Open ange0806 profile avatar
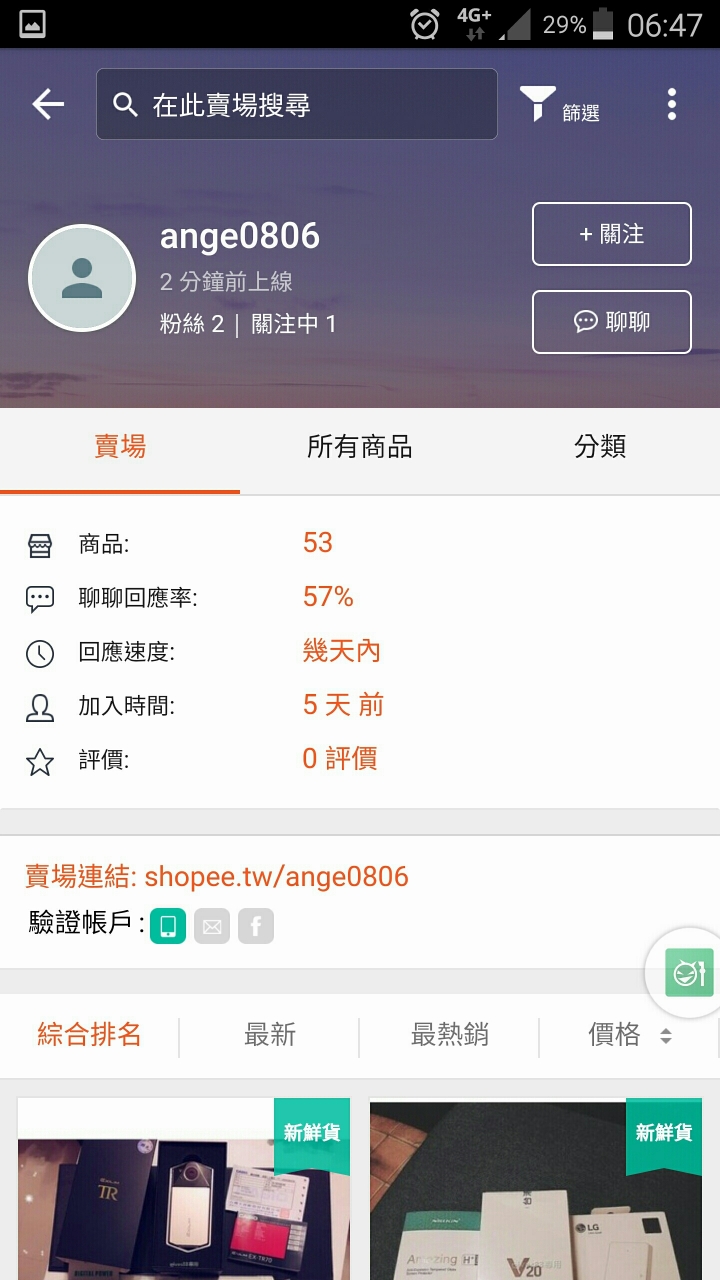This screenshot has width=720, height=1280. point(82,278)
